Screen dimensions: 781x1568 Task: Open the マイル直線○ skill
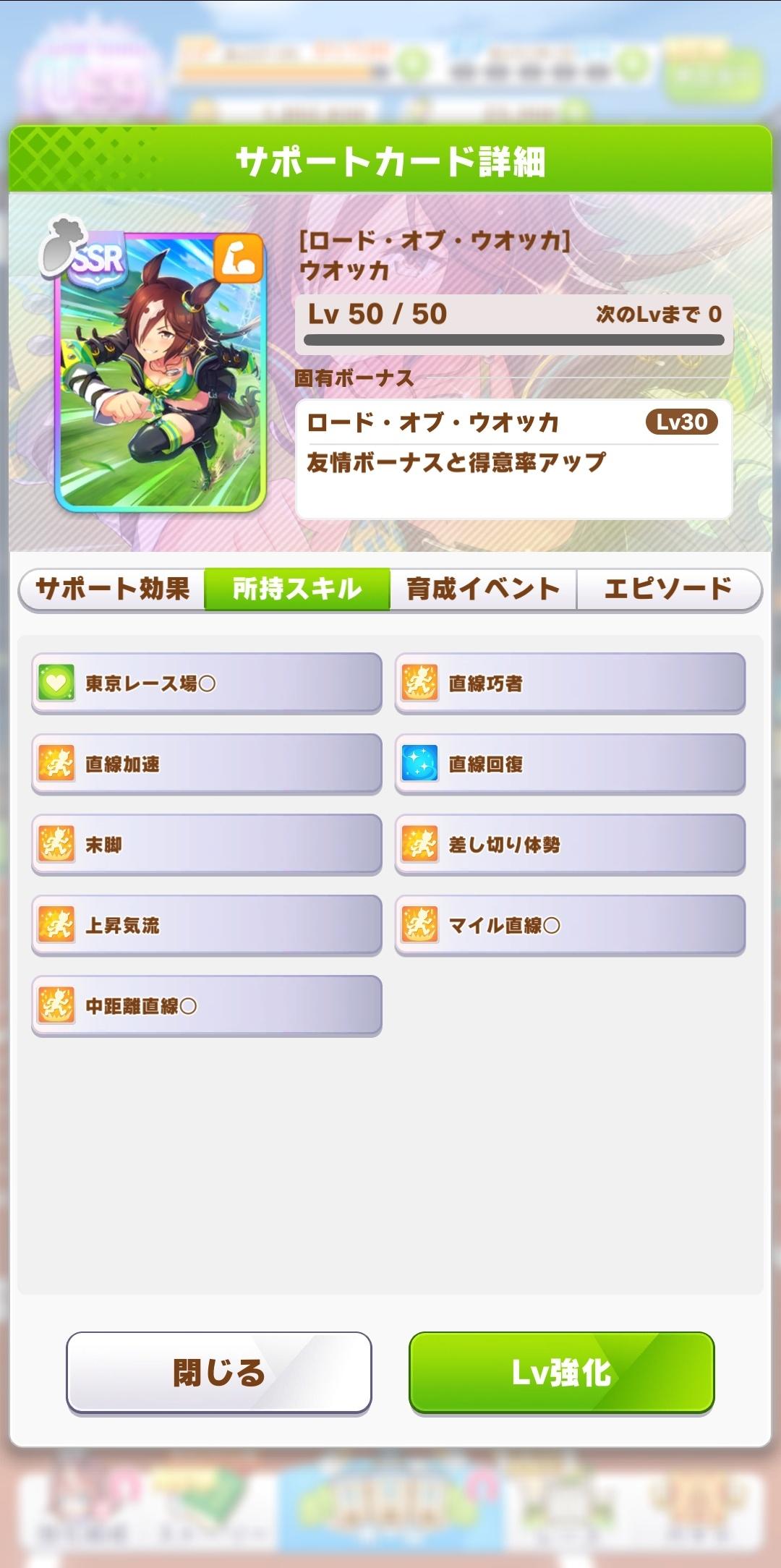tap(570, 926)
